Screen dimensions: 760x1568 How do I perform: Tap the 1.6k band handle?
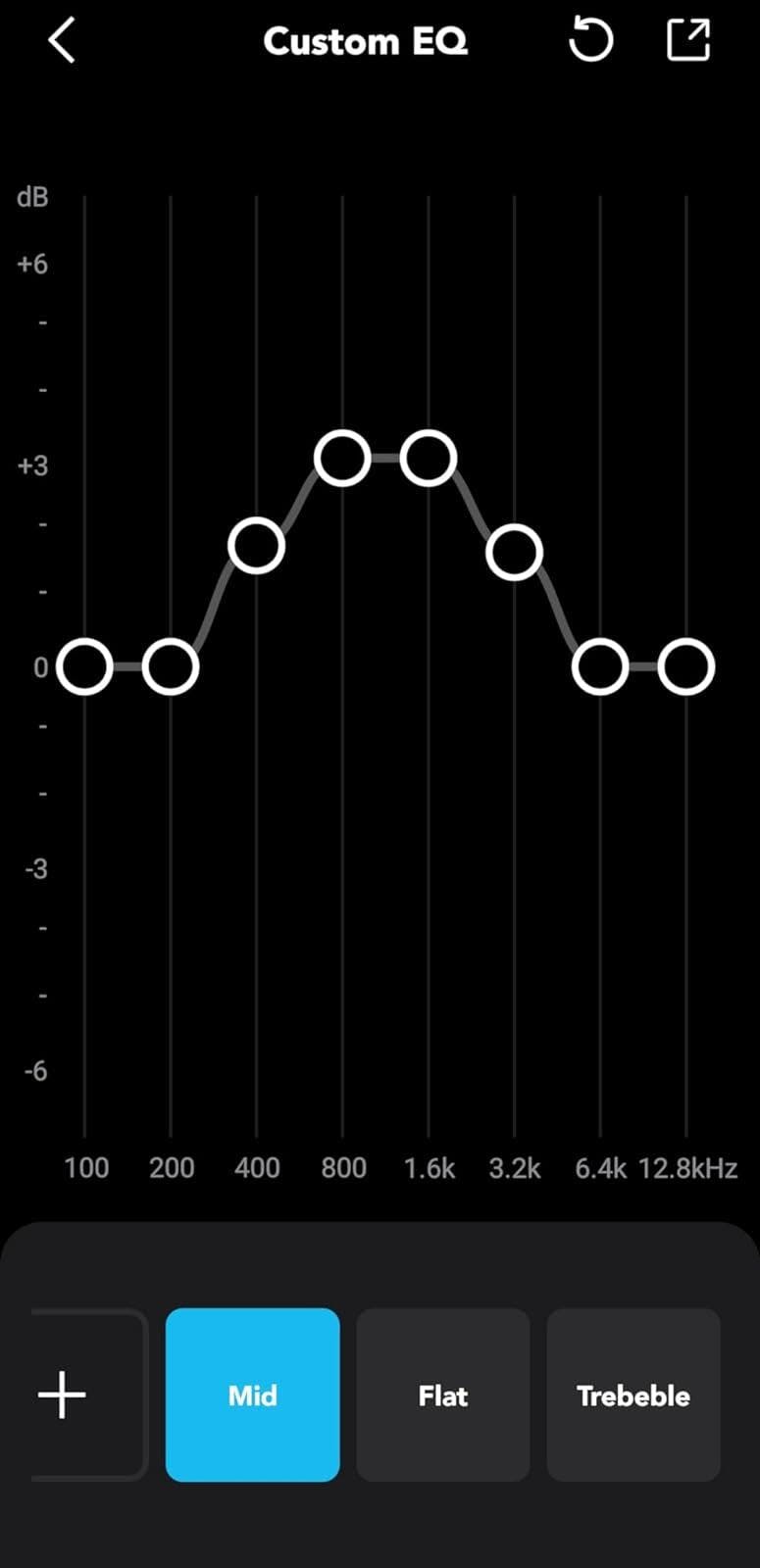tap(429, 459)
